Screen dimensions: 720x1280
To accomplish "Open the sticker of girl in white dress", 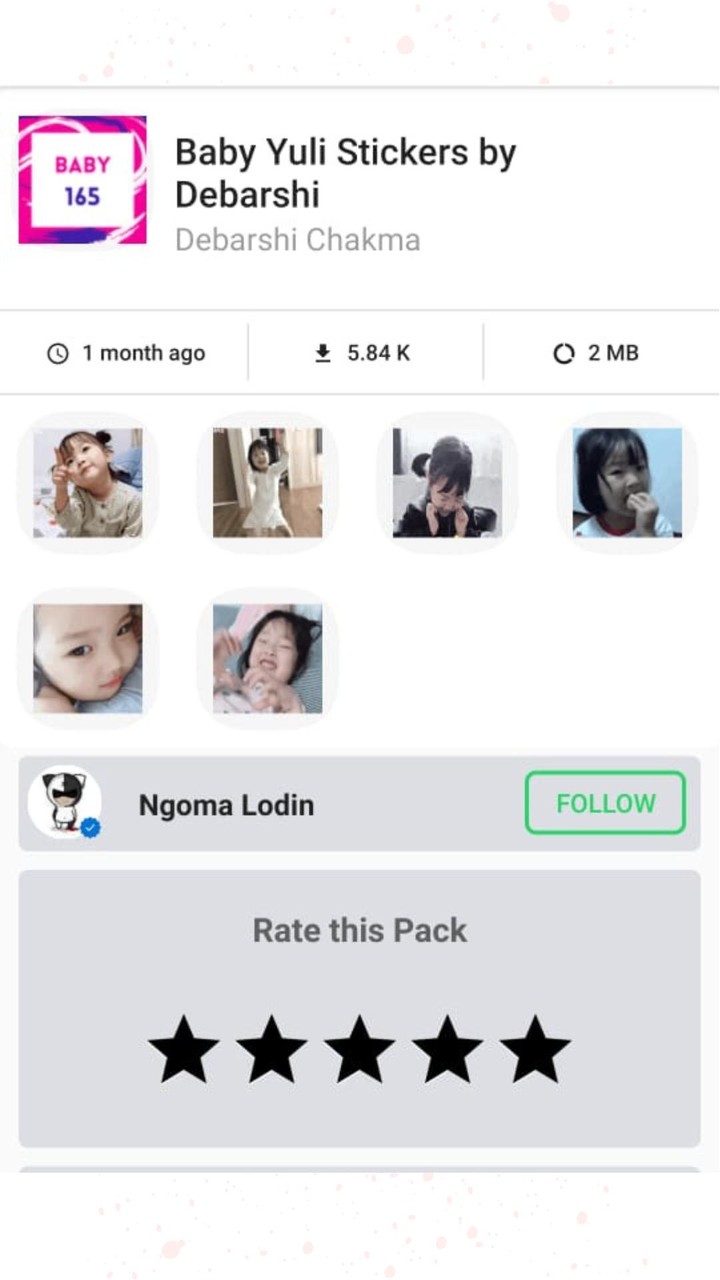I will (x=267, y=483).
